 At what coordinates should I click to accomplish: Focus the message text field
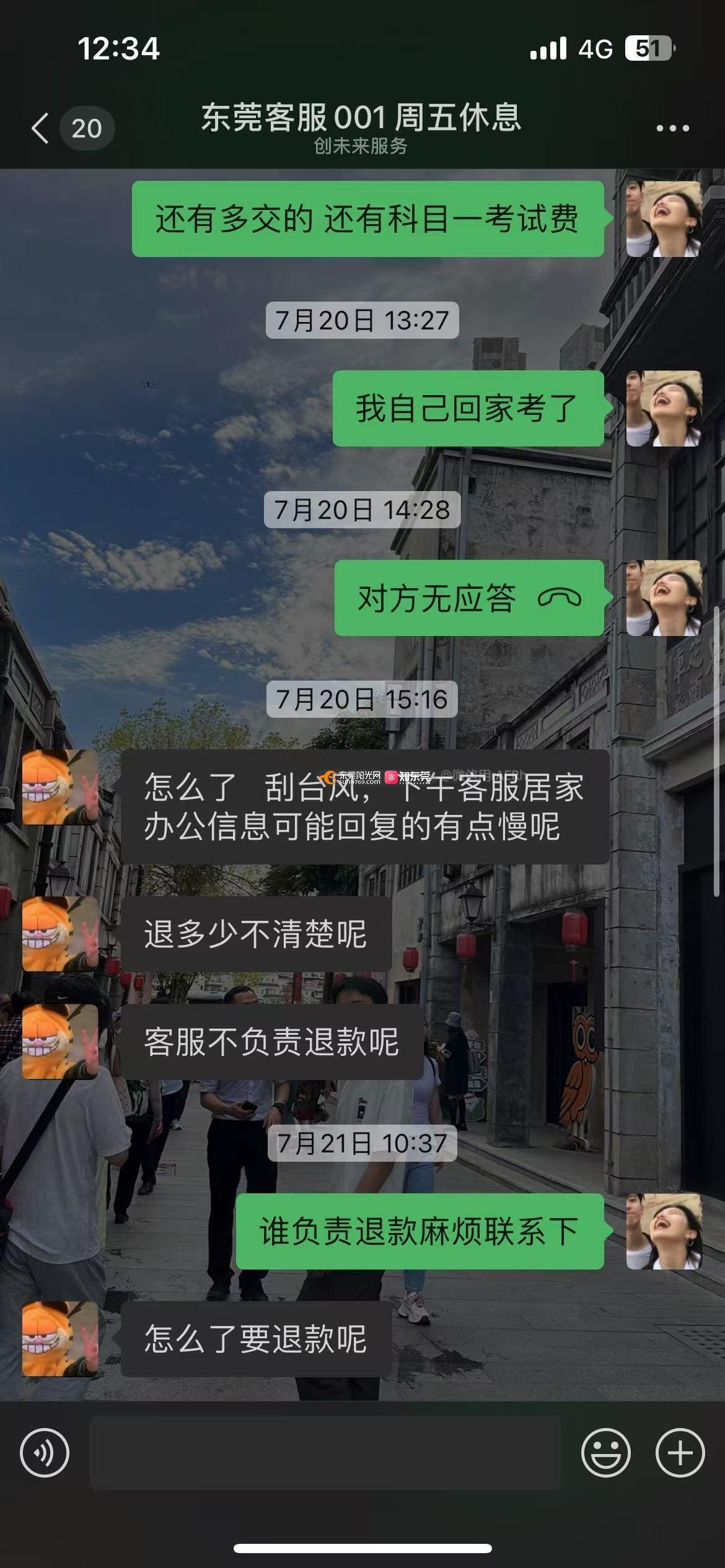pyautogui.click(x=325, y=1452)
